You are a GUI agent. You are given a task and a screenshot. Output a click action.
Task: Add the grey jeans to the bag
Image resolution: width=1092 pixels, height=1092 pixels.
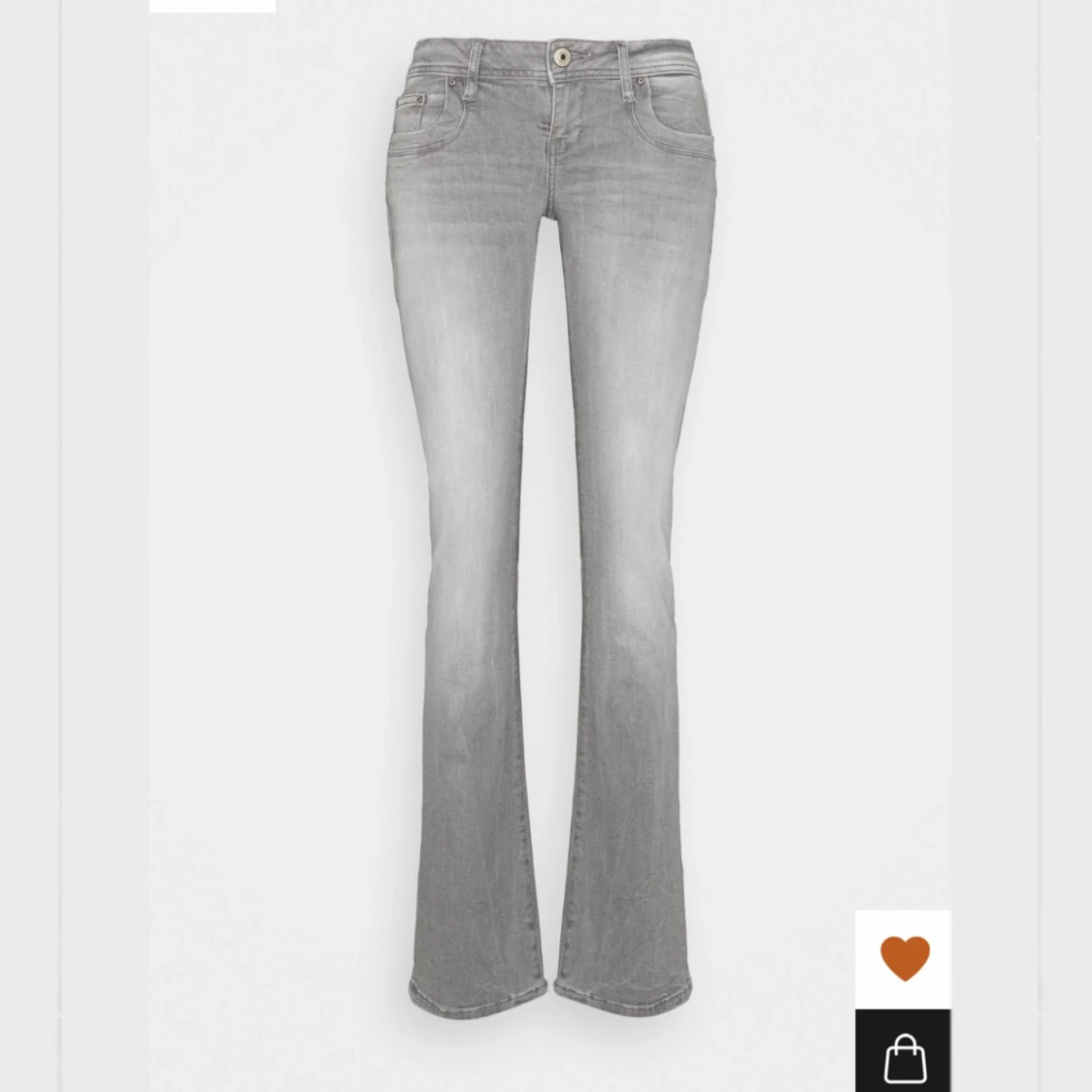pos(904,1054)
